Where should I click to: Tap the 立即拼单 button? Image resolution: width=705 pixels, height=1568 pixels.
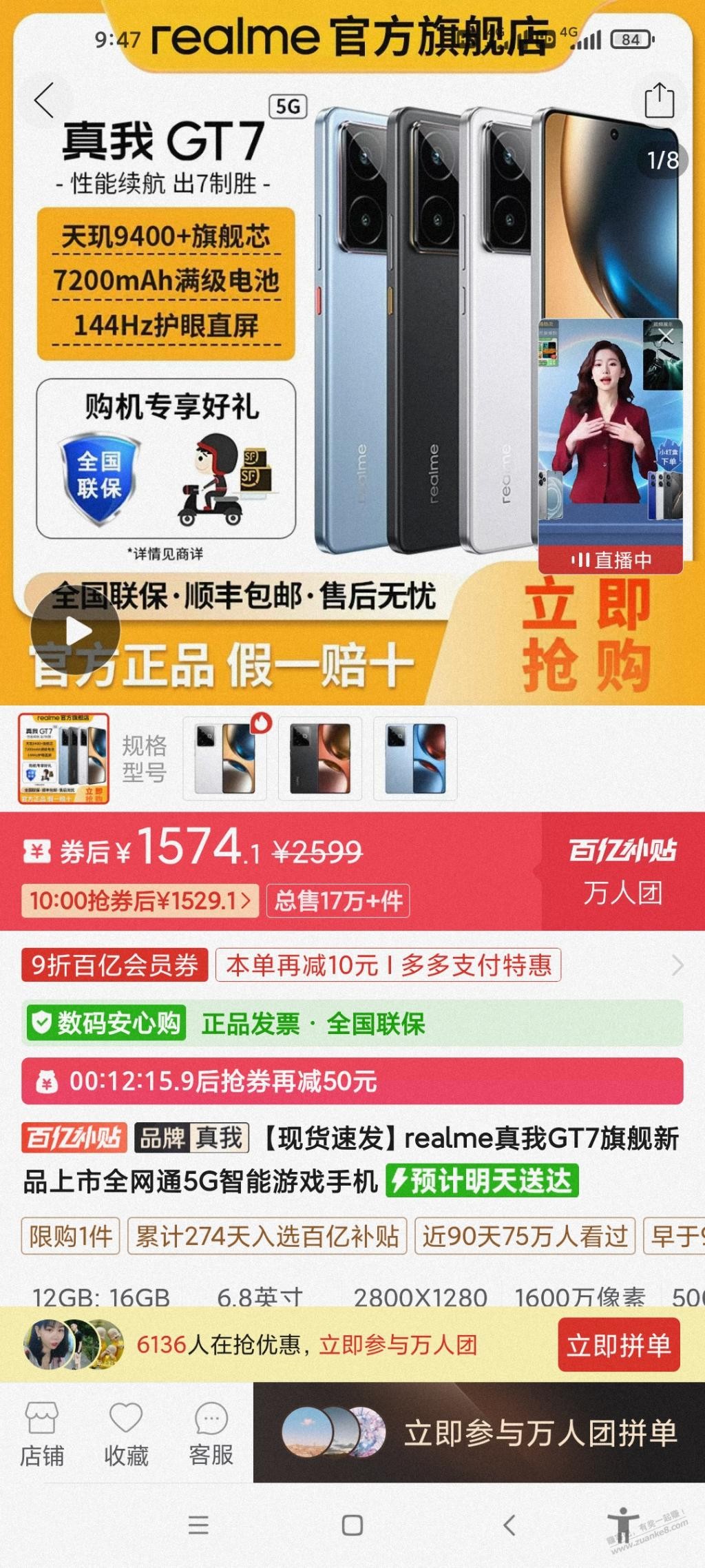(618, 1344)
